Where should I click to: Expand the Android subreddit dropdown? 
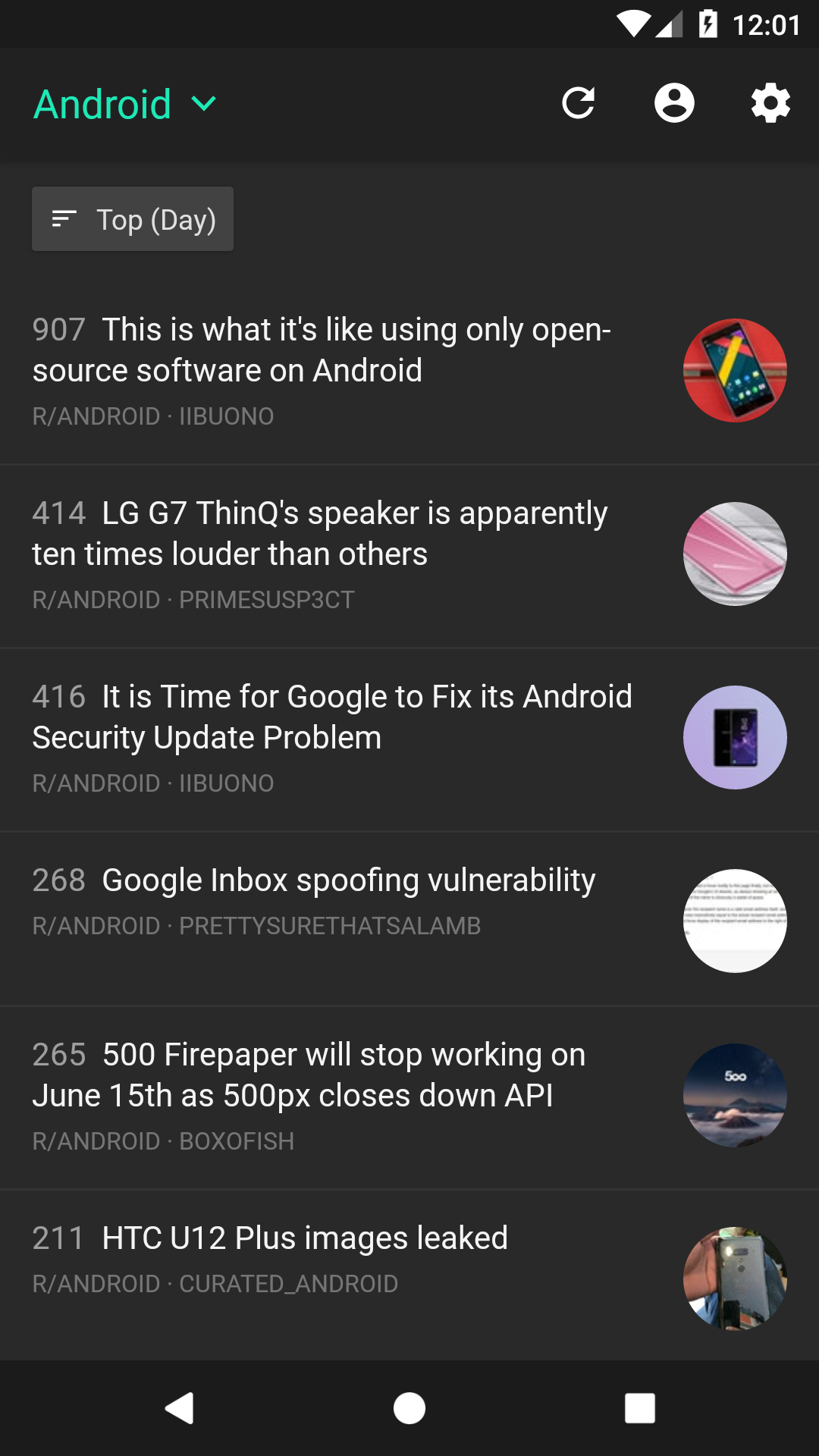click(x=126, y=104)
